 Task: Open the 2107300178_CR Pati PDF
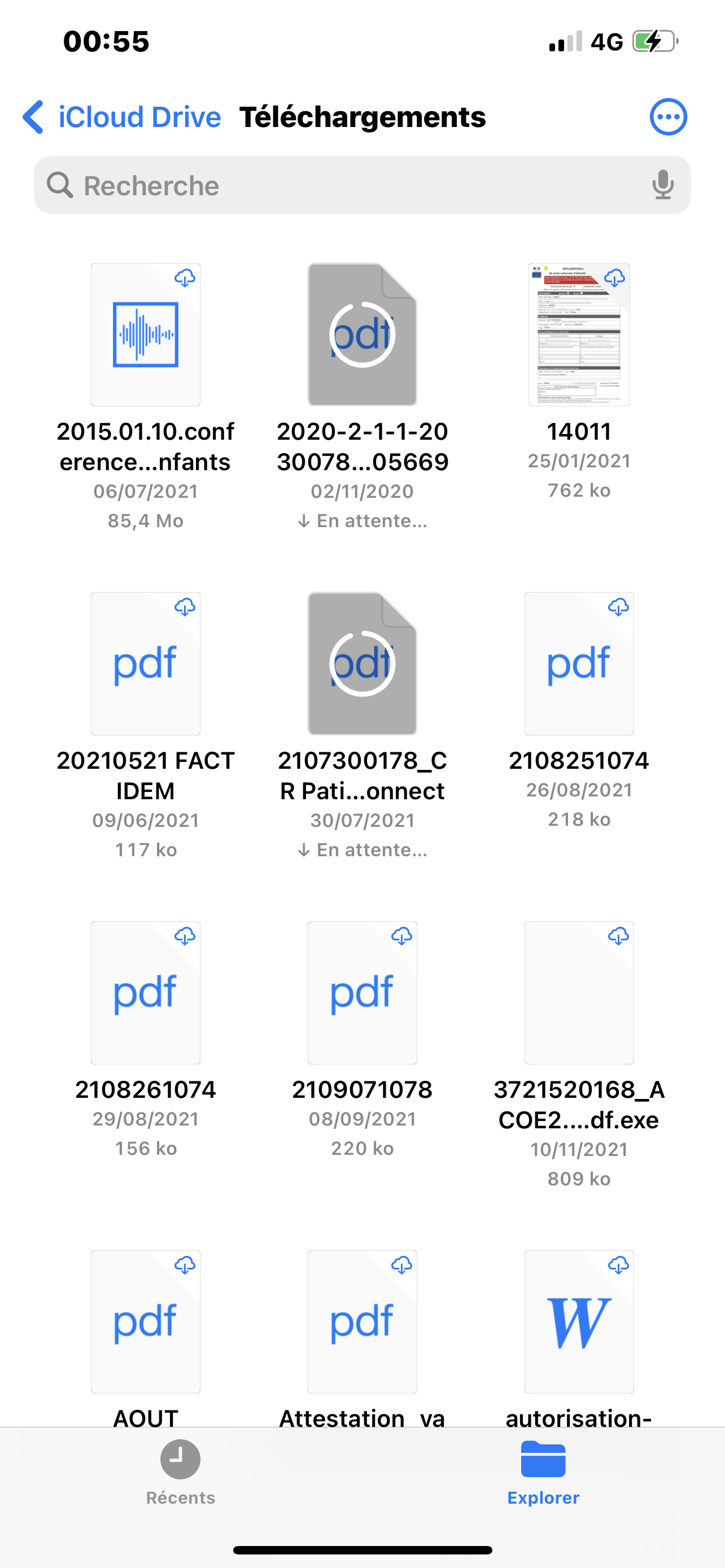pos(362,663)
